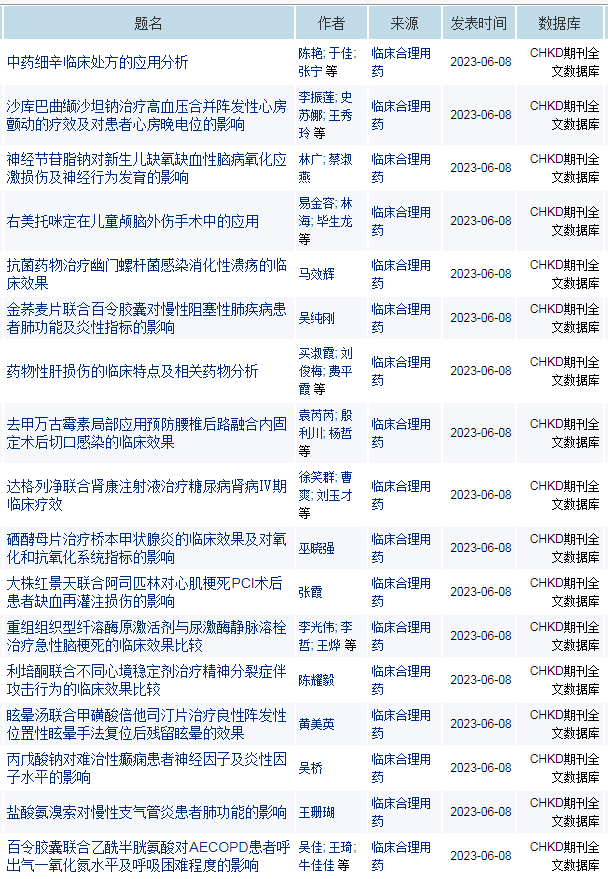Open article 右美托咪定在儿童颅脑外伤手术中的应用
Screen dimensions: 608x879
click(133, 221)
